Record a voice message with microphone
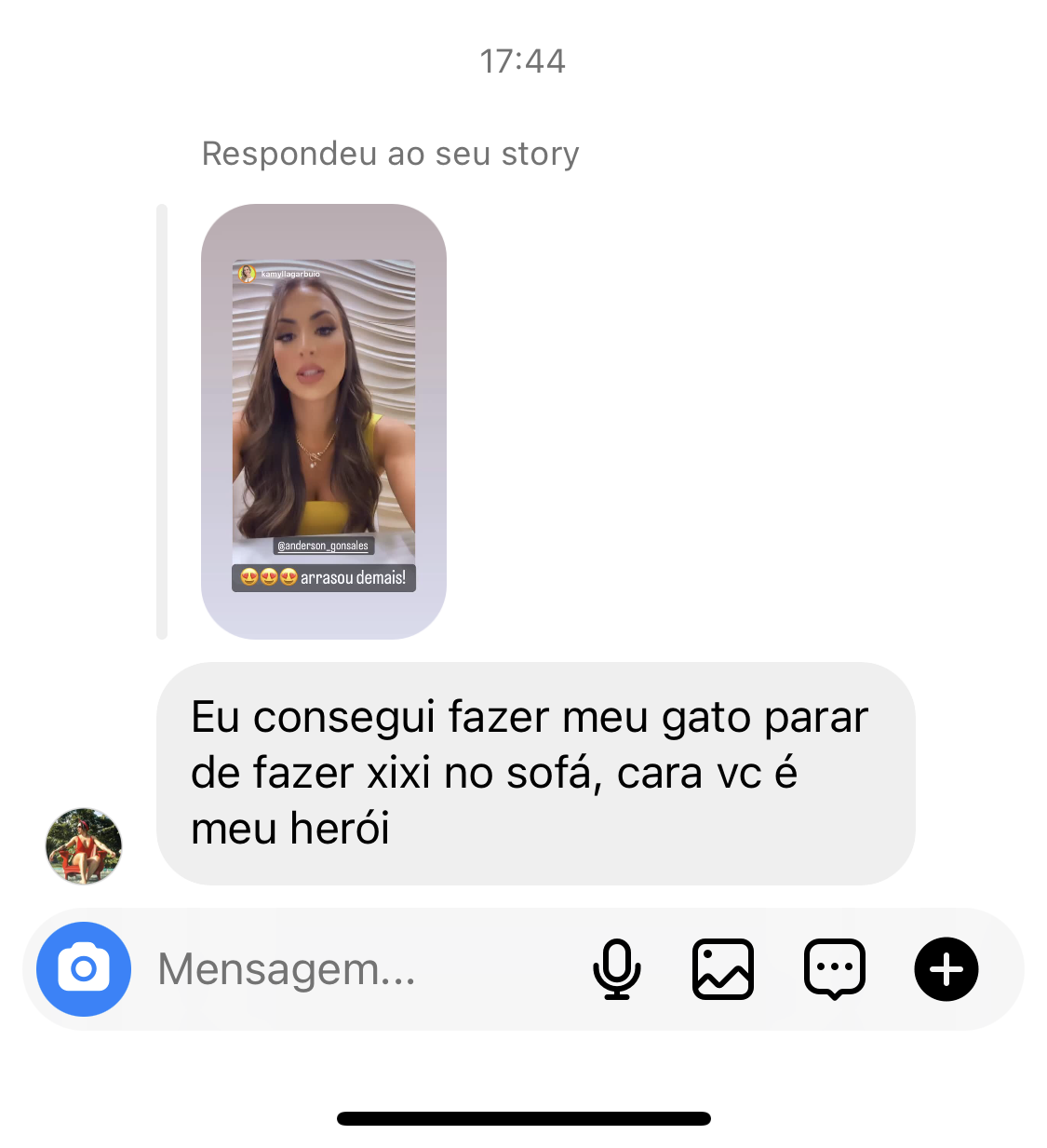 pyautogui.click(x=616, y=969)
